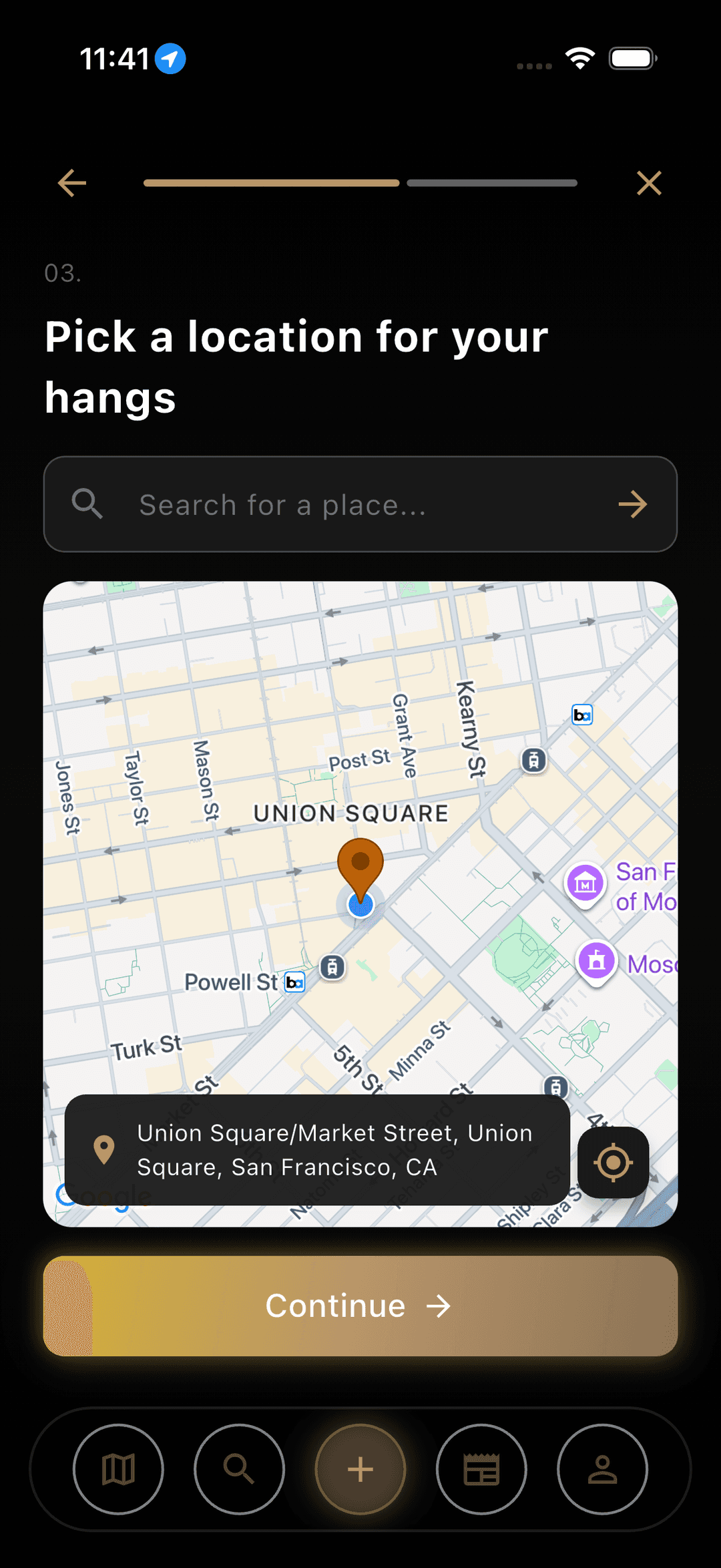721x1568 pixels.
Task: Open search from the bottom navigation magnifier
Action: pyautogui.click(x=239, y=1469)
